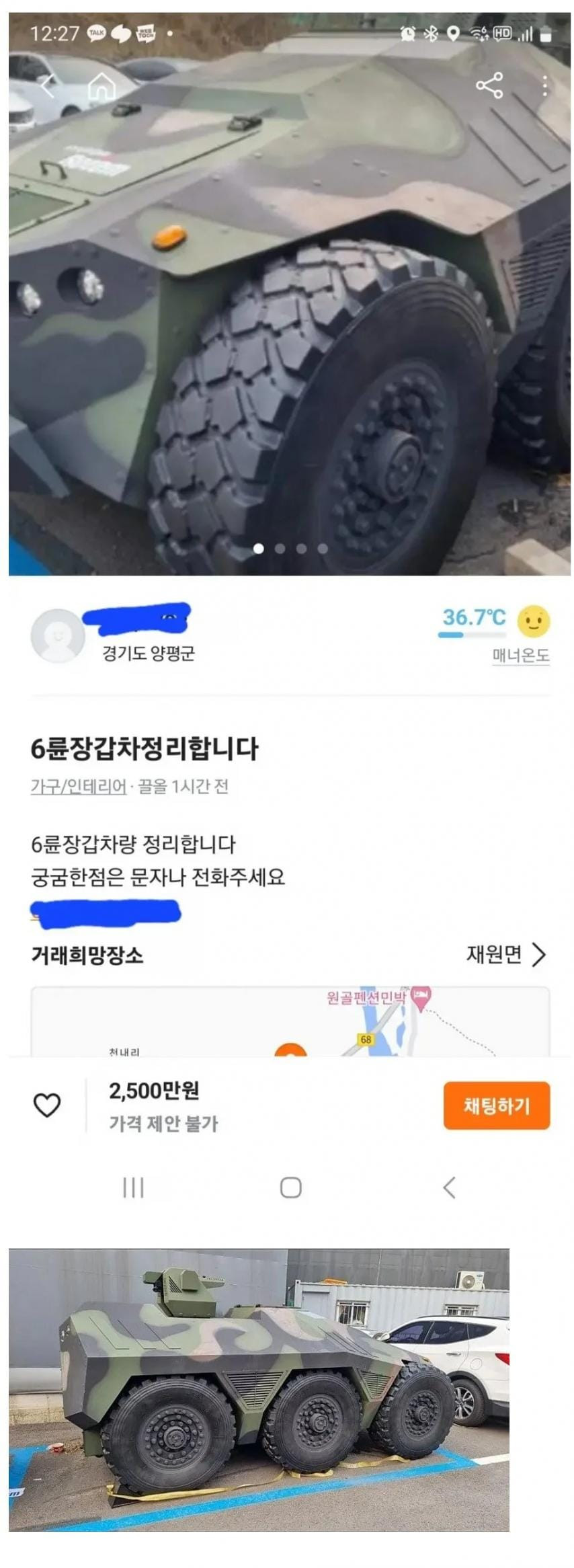Tap the 채팅하기 button
The image size is (574, 1568).
(x=496, y=1105)
